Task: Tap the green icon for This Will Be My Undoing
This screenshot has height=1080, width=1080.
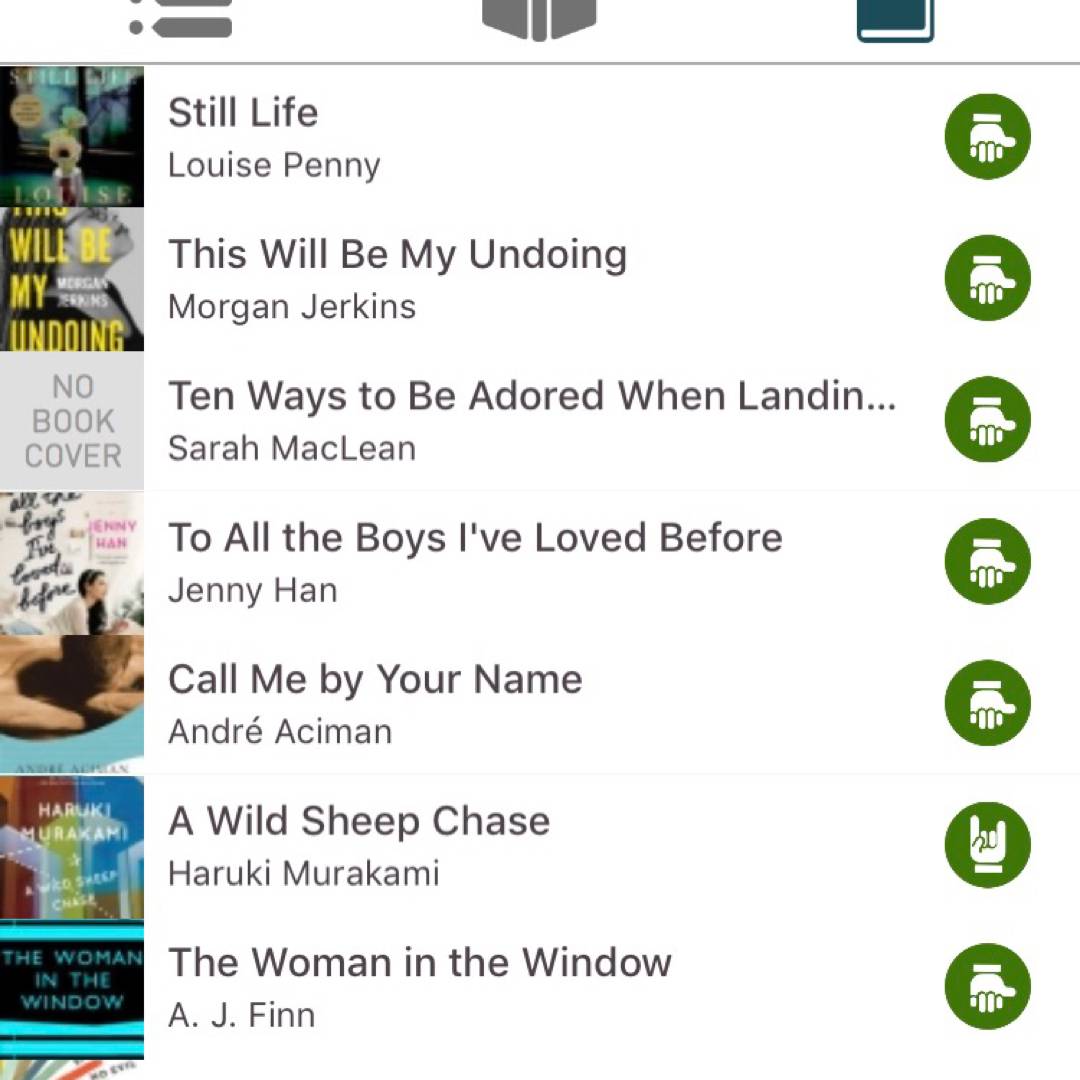Action: pos(987,278)
